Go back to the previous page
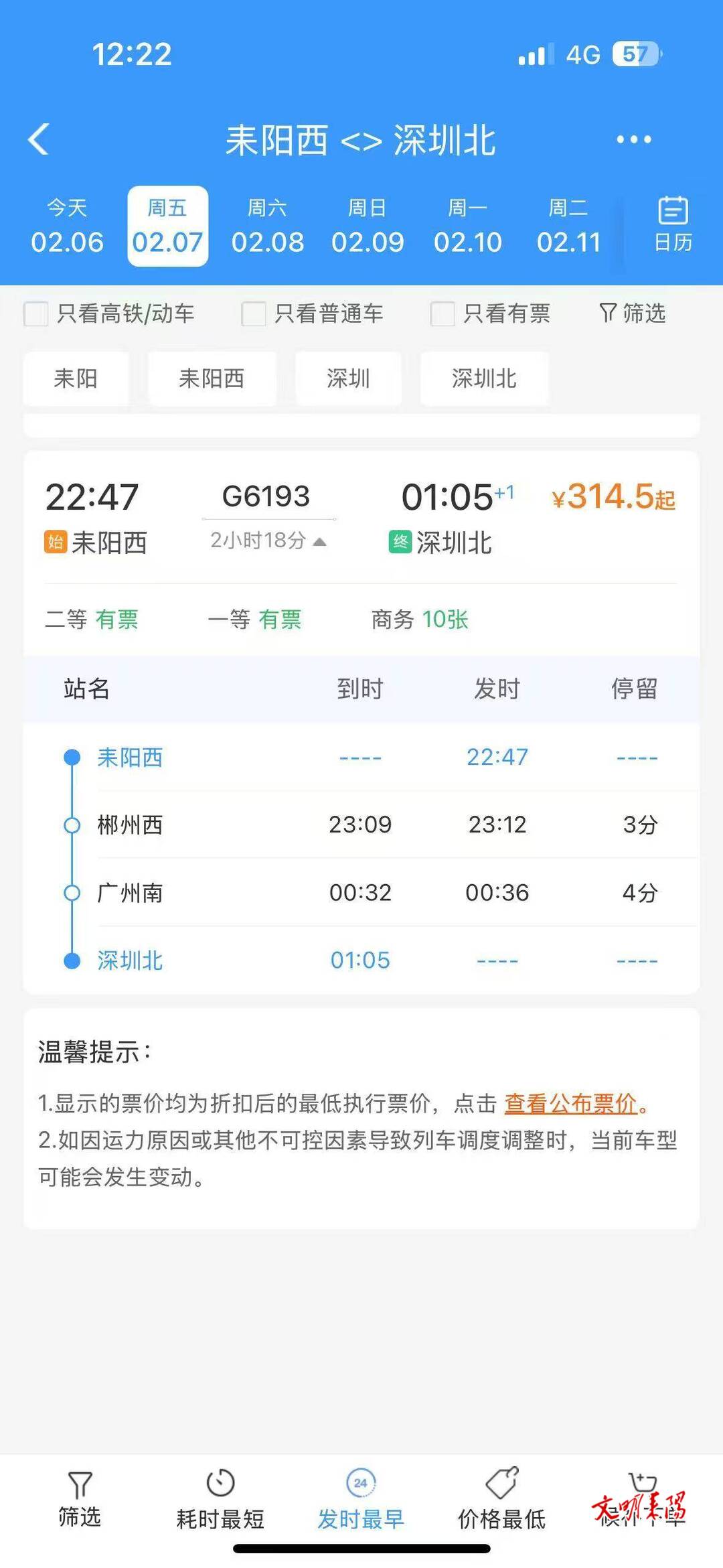 pos(39,139)
